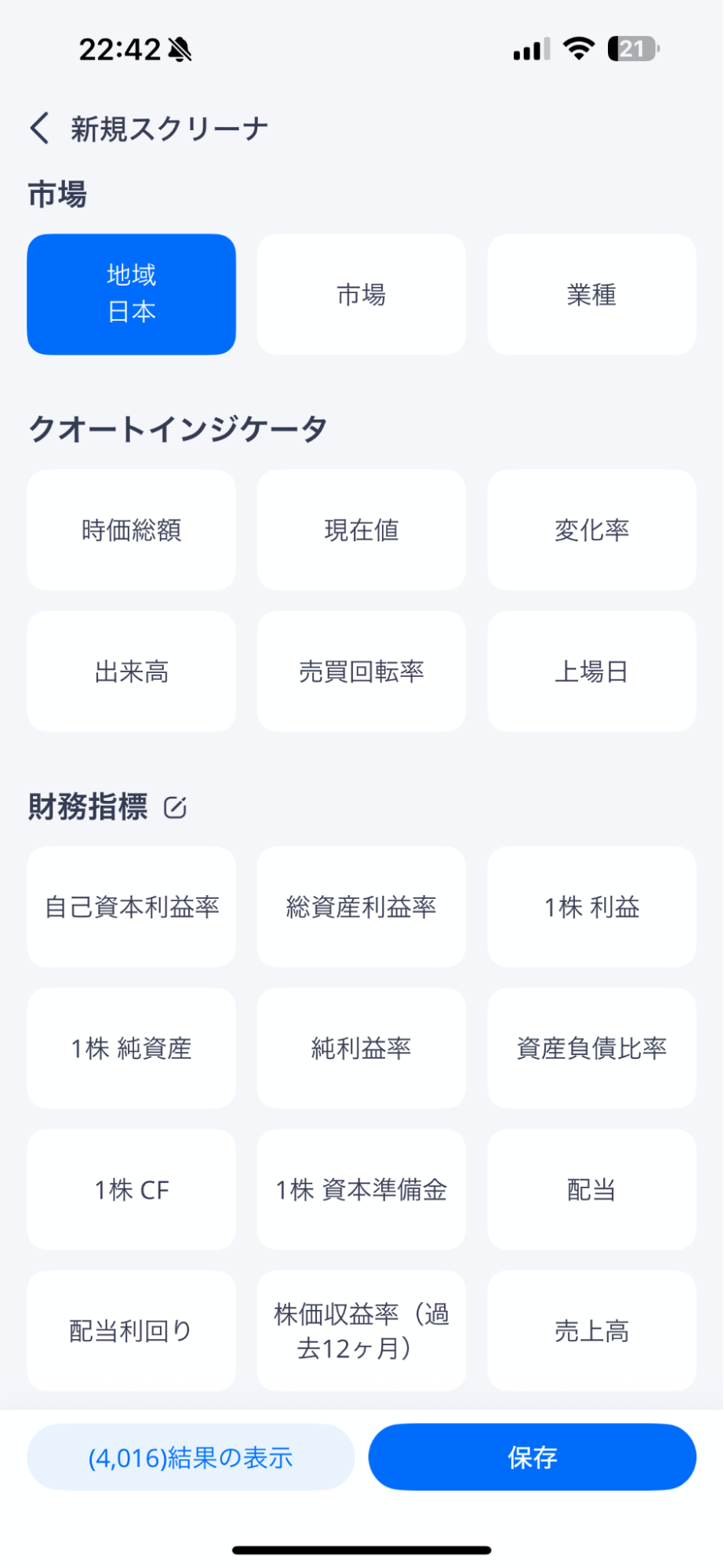Choose the 業種 filter
The height and width of the screenshot is (1568, 724).
[591, 294]
